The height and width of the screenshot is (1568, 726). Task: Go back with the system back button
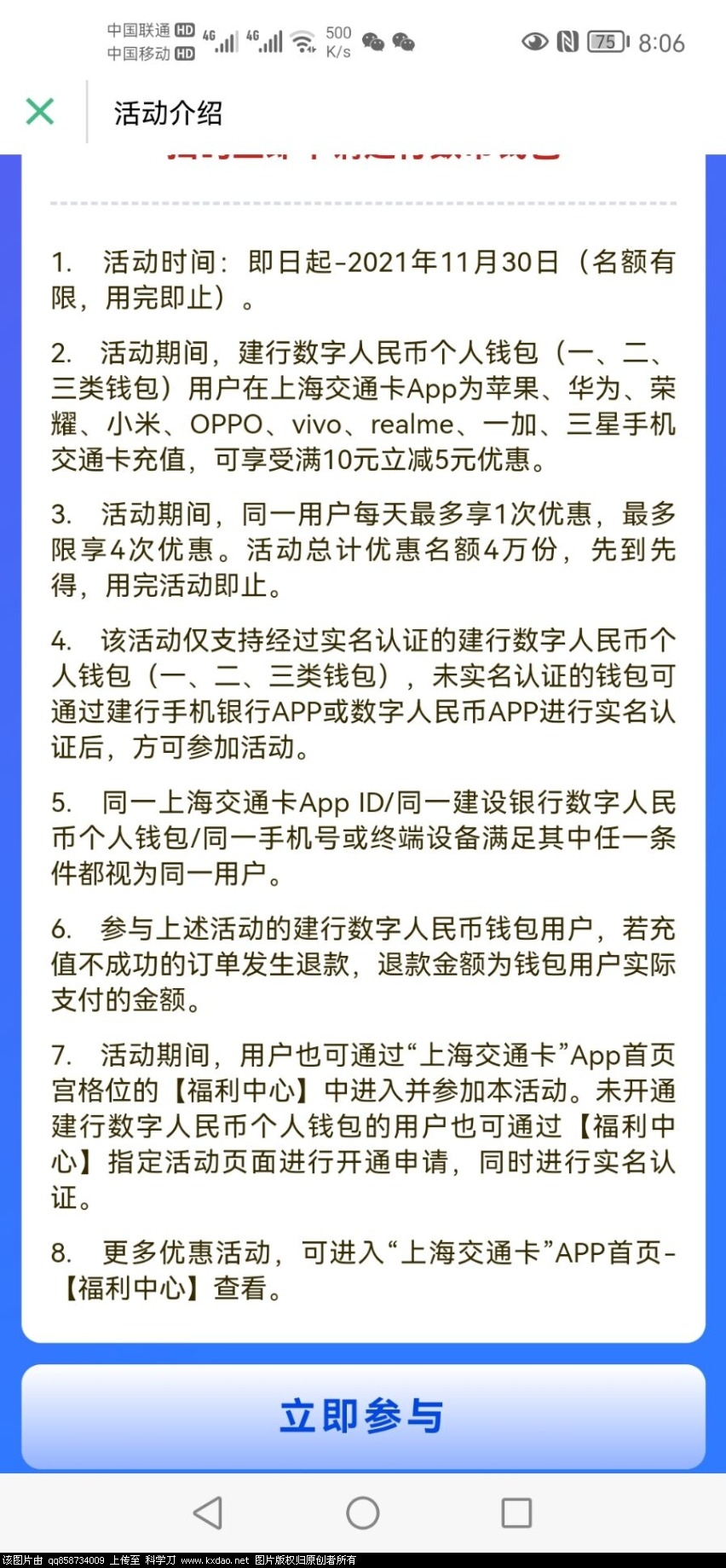[208, 1513]
